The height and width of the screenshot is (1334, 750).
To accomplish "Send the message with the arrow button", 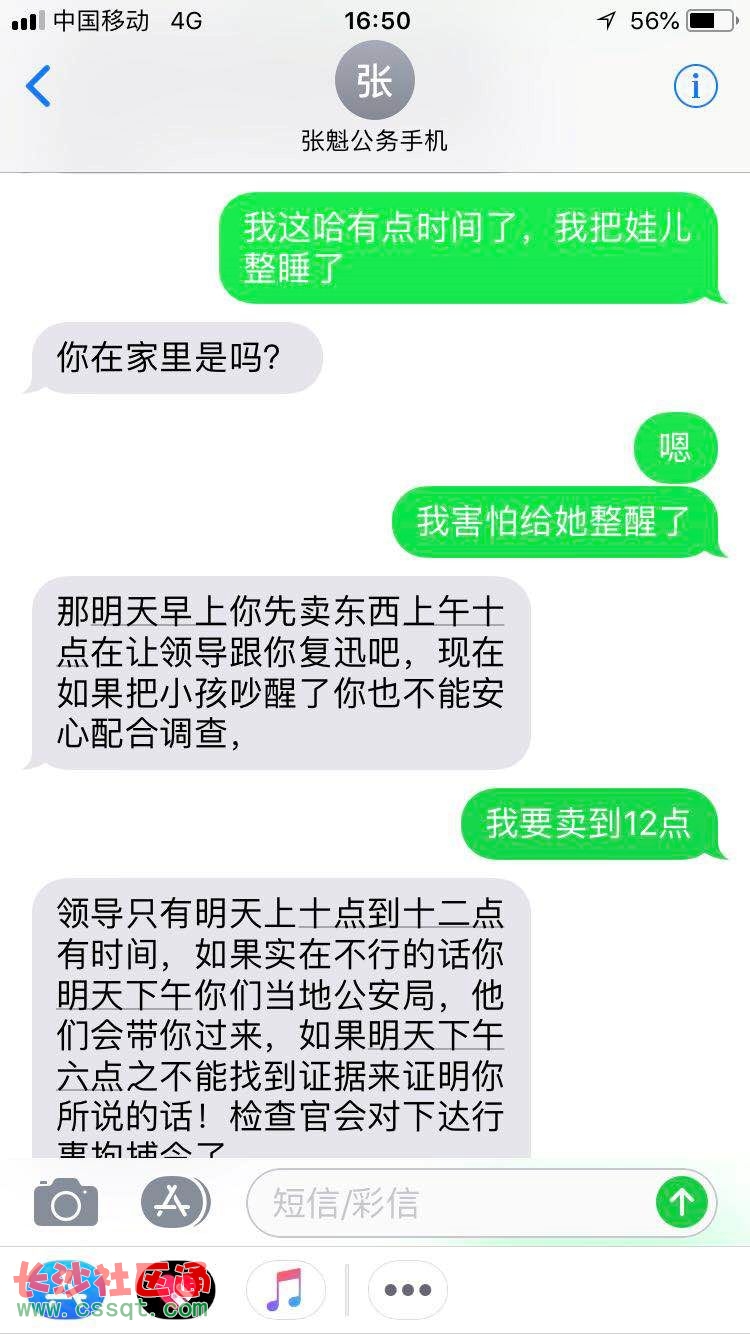I will click(x=682, y=1202).
